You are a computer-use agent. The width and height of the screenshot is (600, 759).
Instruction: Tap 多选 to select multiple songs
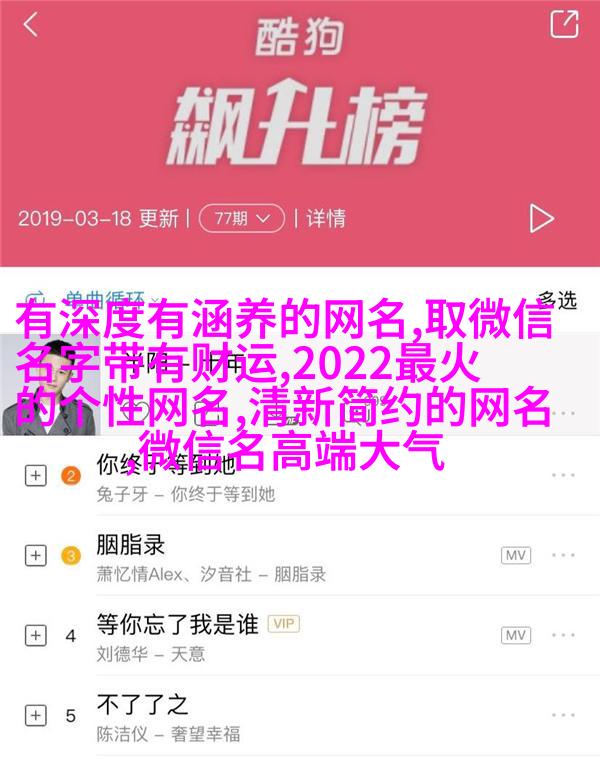pos(557,298)
